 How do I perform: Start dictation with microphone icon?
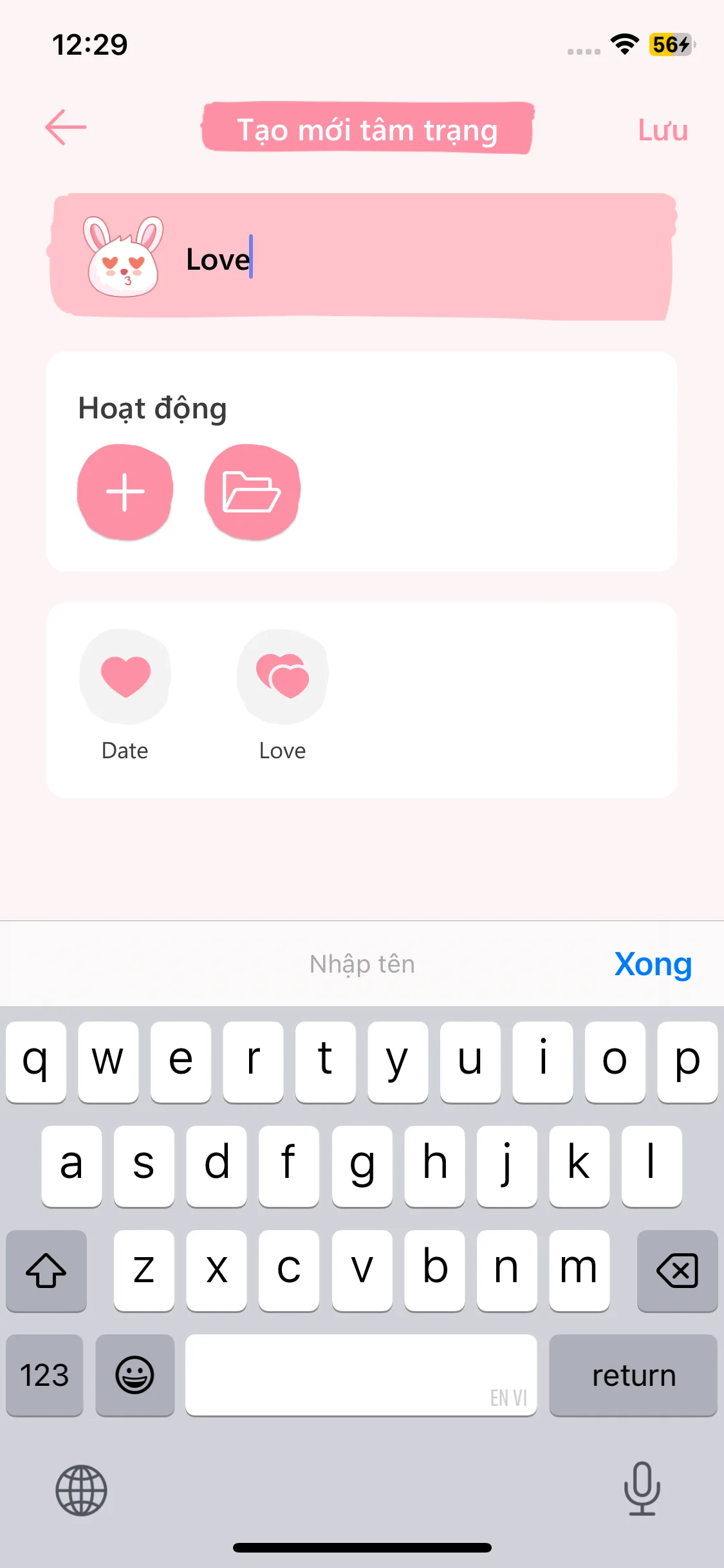pyautogui.click(x=642, y=1489)
